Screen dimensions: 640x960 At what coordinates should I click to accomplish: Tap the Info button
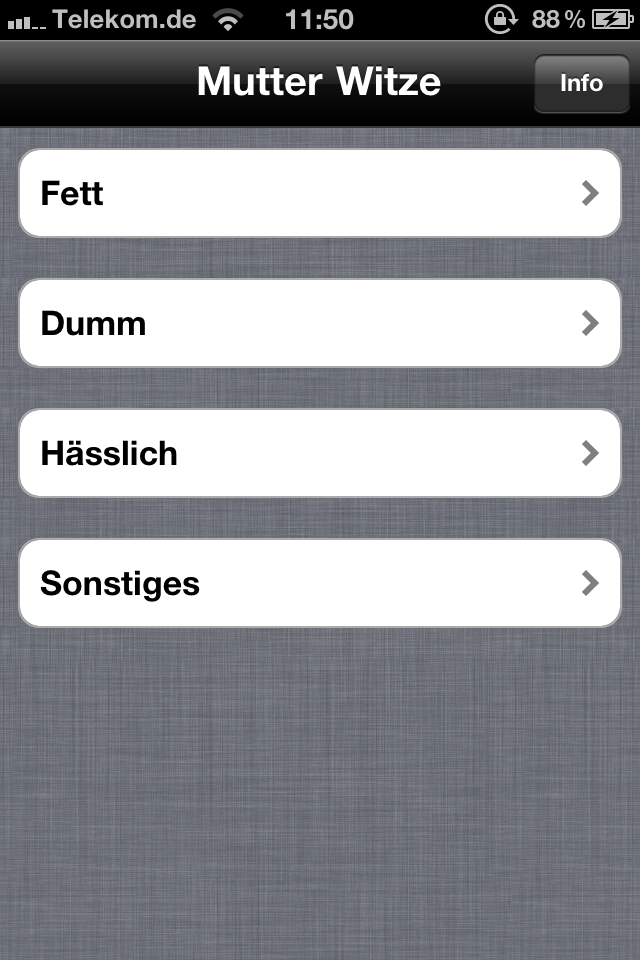pos(581,83)
